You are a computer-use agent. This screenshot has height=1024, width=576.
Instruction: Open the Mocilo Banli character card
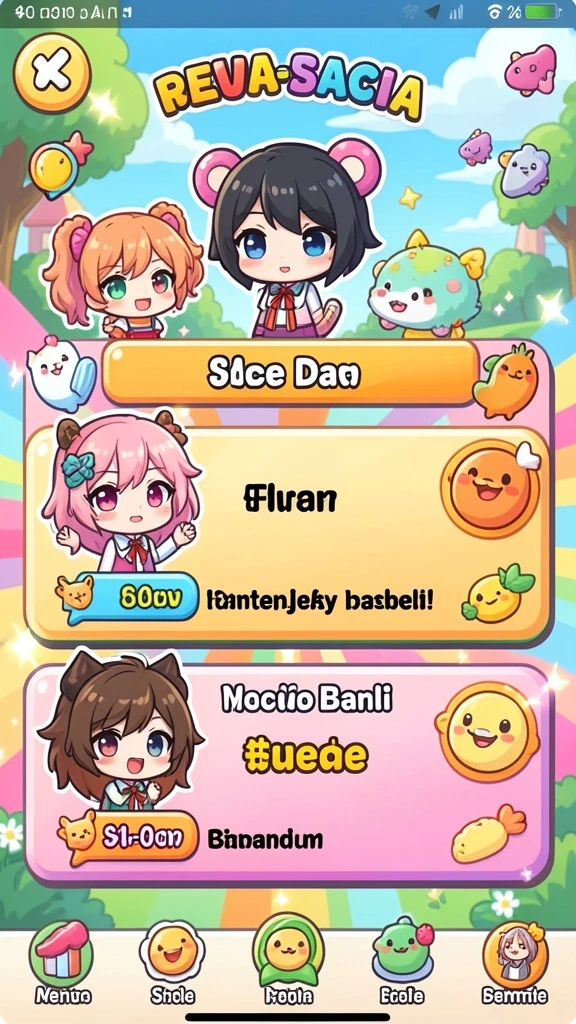pos(287,774)
